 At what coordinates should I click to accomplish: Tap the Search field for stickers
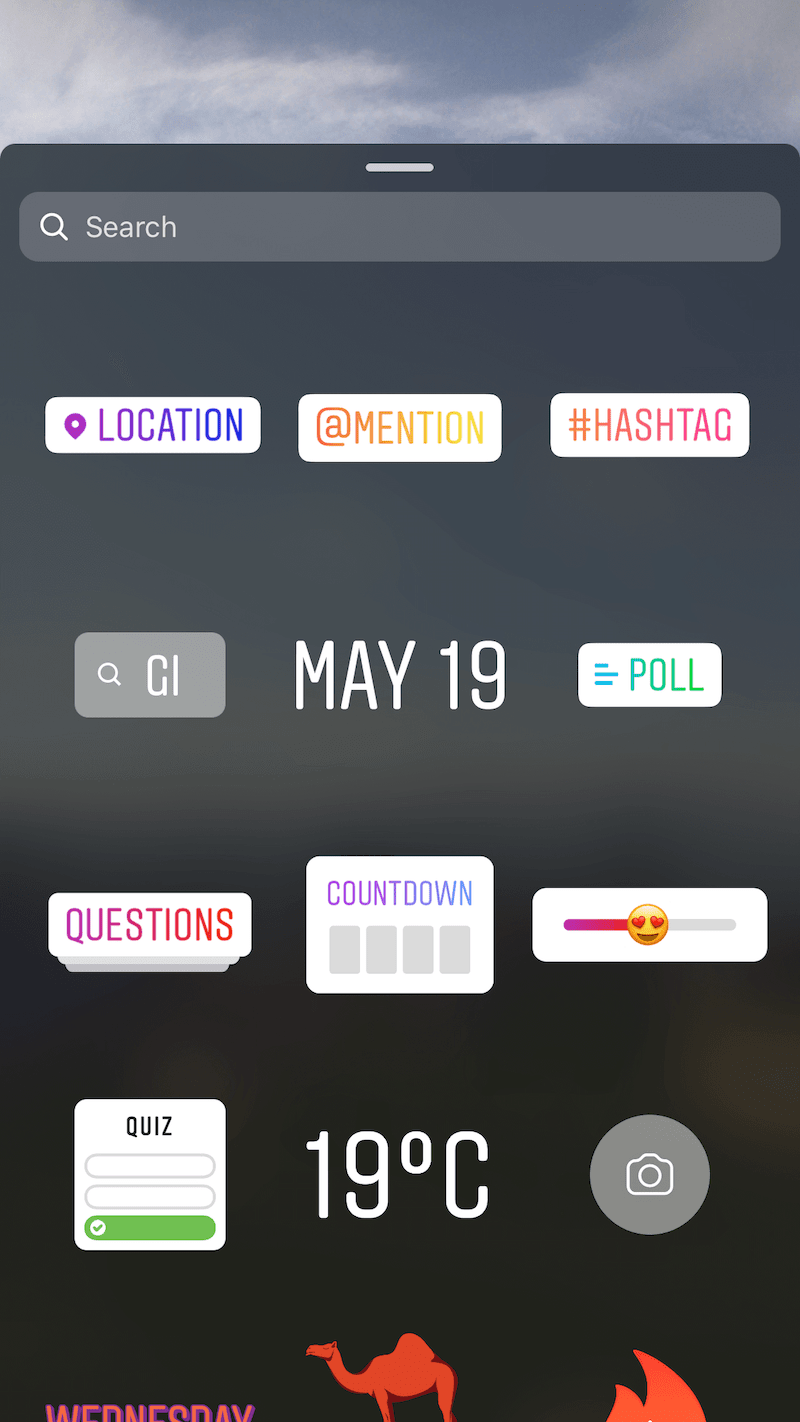(400, 227)
